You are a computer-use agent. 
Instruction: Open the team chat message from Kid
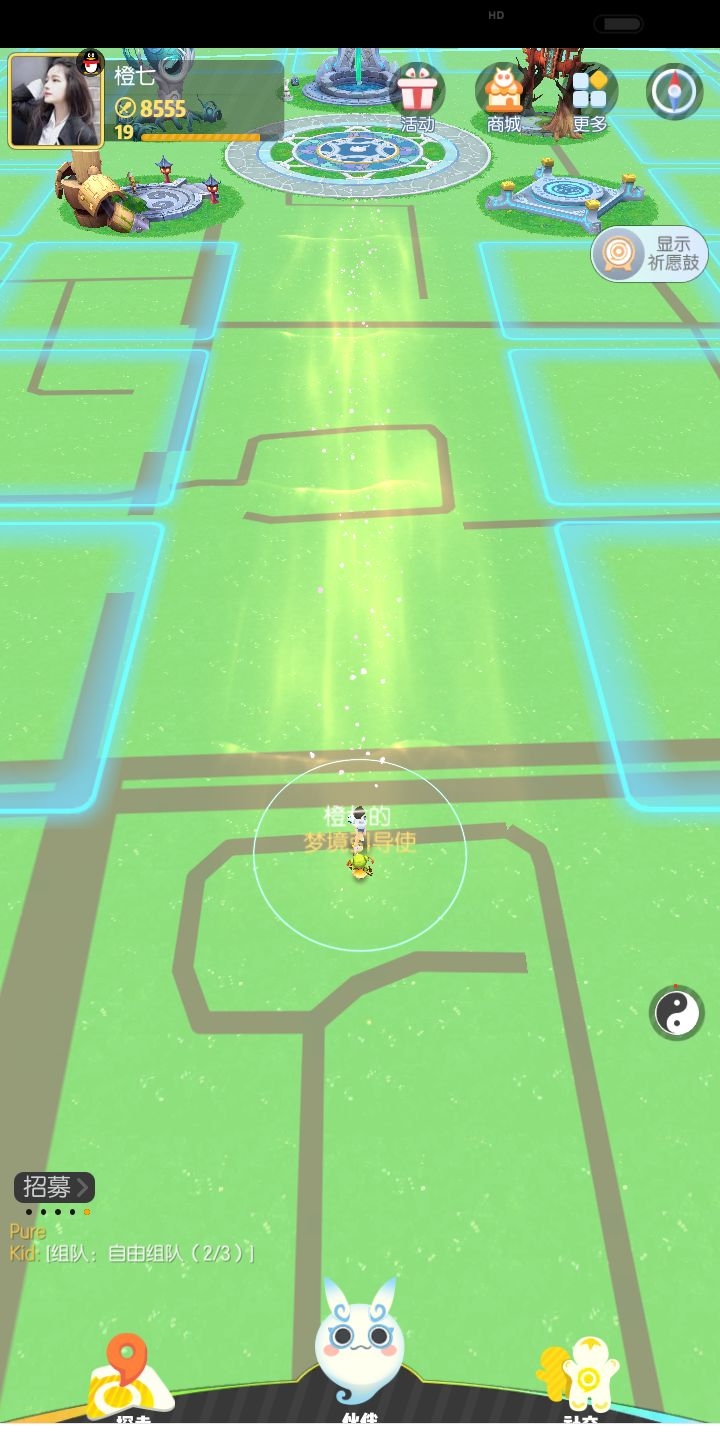coord(140,1253)
